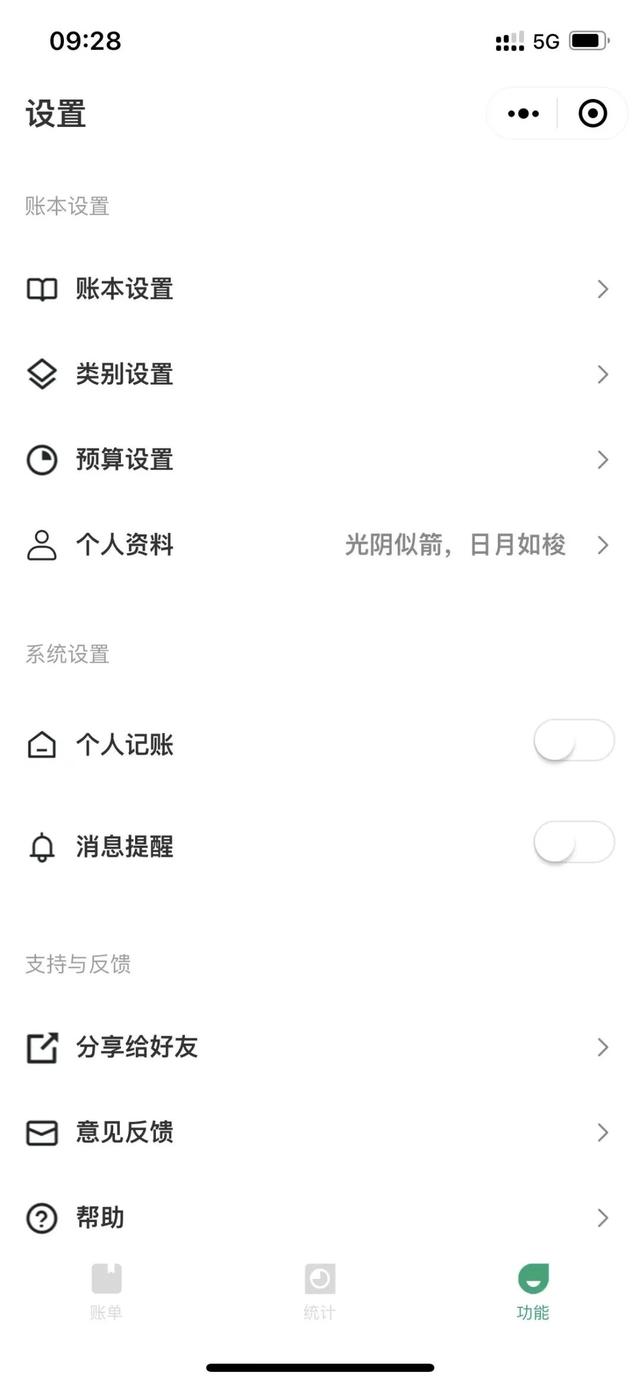Turn on 消息提醒 notifications

point(573,843)
